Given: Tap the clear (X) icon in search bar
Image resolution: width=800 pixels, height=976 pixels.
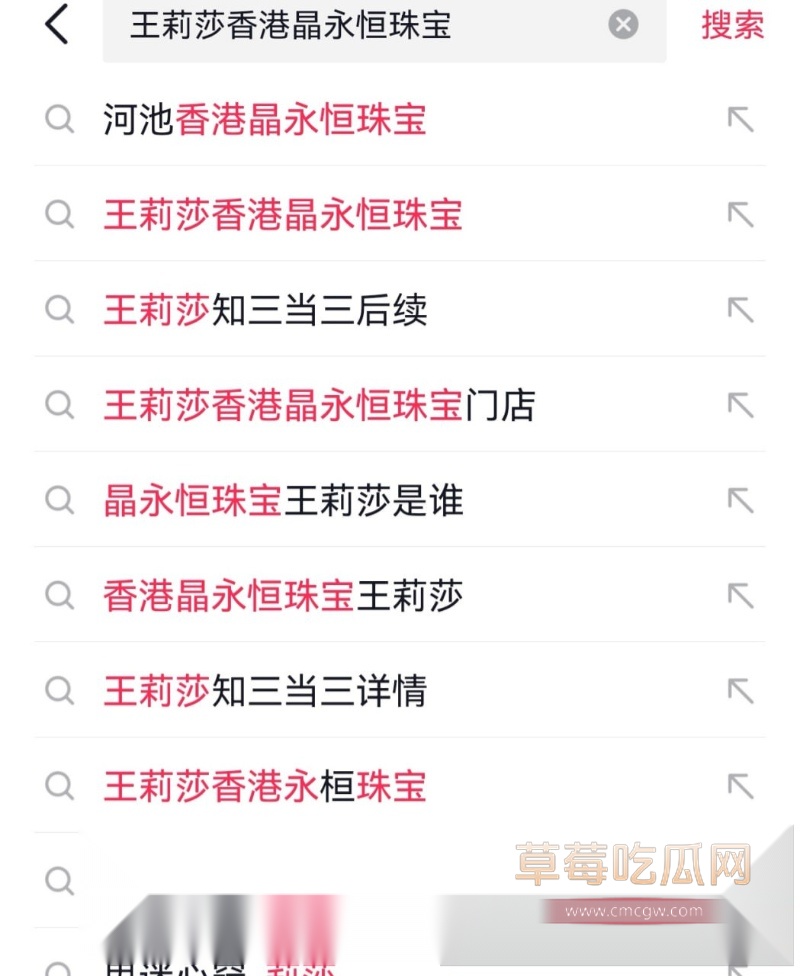Looking at the screenshot, I should pos(623,24).
